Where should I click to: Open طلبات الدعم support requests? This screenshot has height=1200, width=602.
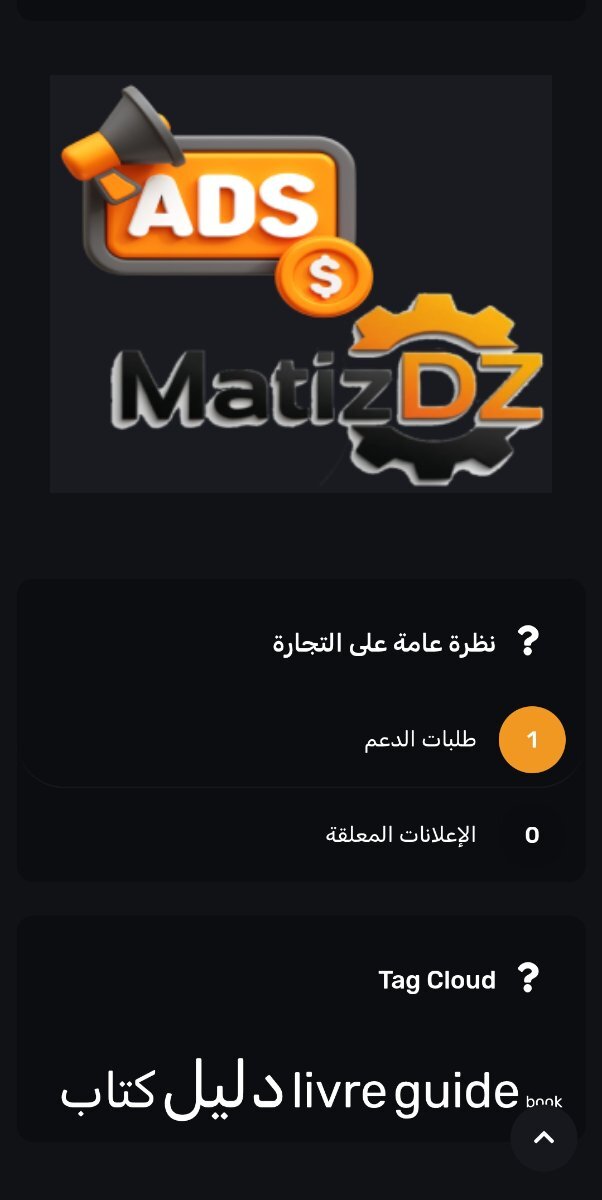420,741
